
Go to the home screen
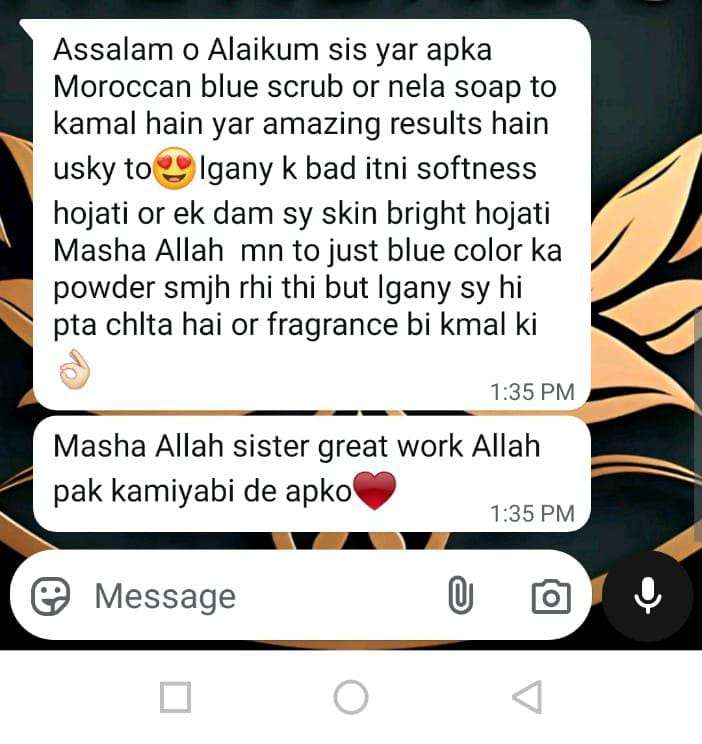351,697
